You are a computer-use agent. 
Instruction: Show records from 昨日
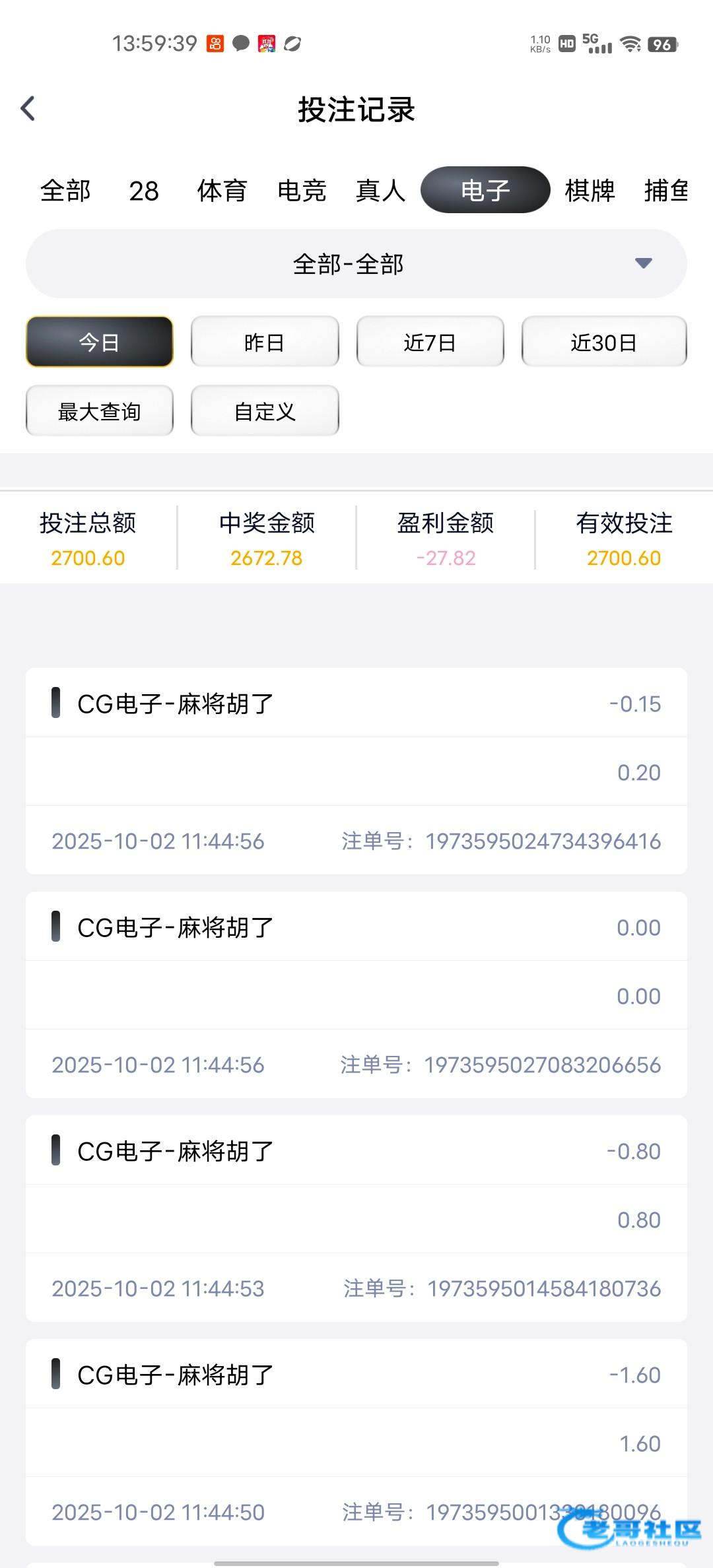[x=265, y=342]
